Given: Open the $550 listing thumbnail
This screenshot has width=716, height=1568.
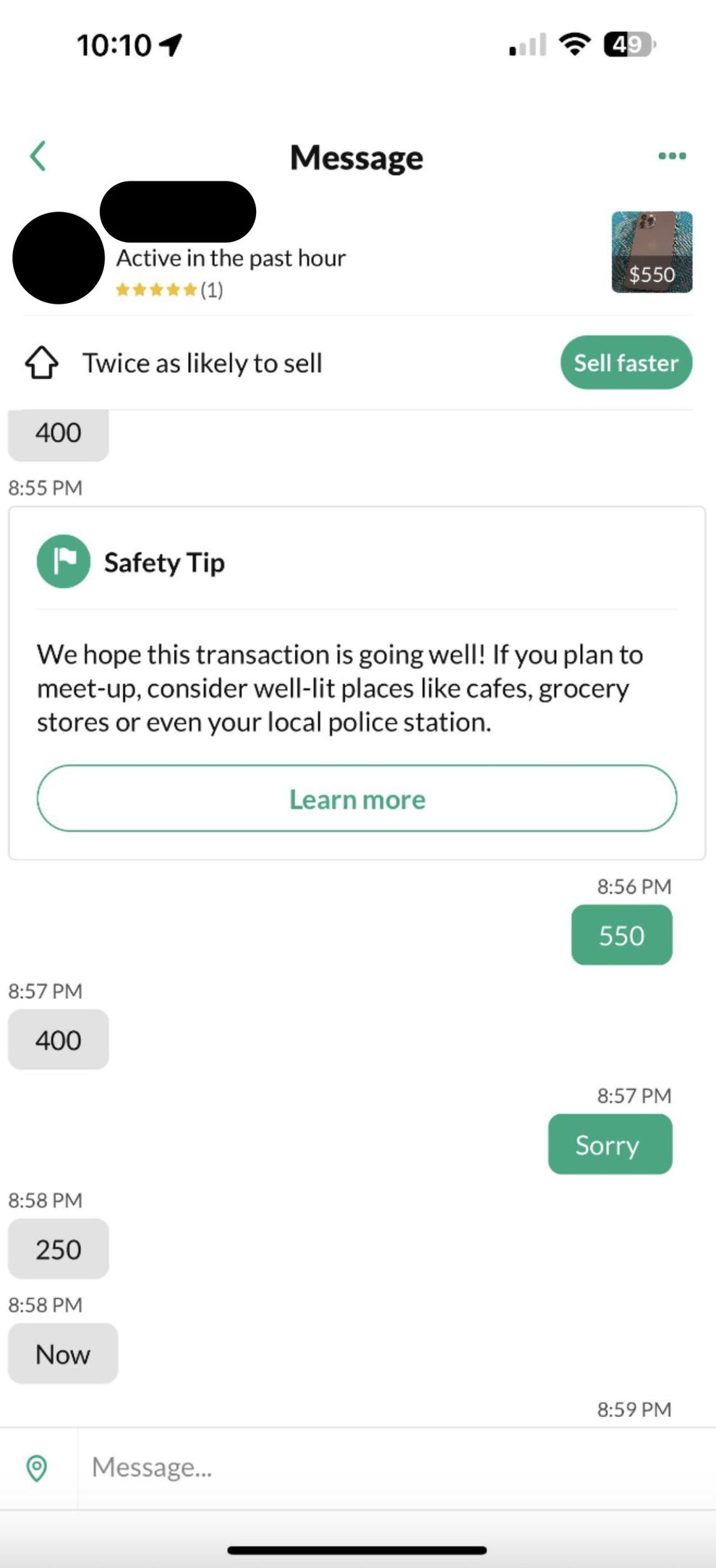Looking at the screenshot, I should tap(652, 252).
